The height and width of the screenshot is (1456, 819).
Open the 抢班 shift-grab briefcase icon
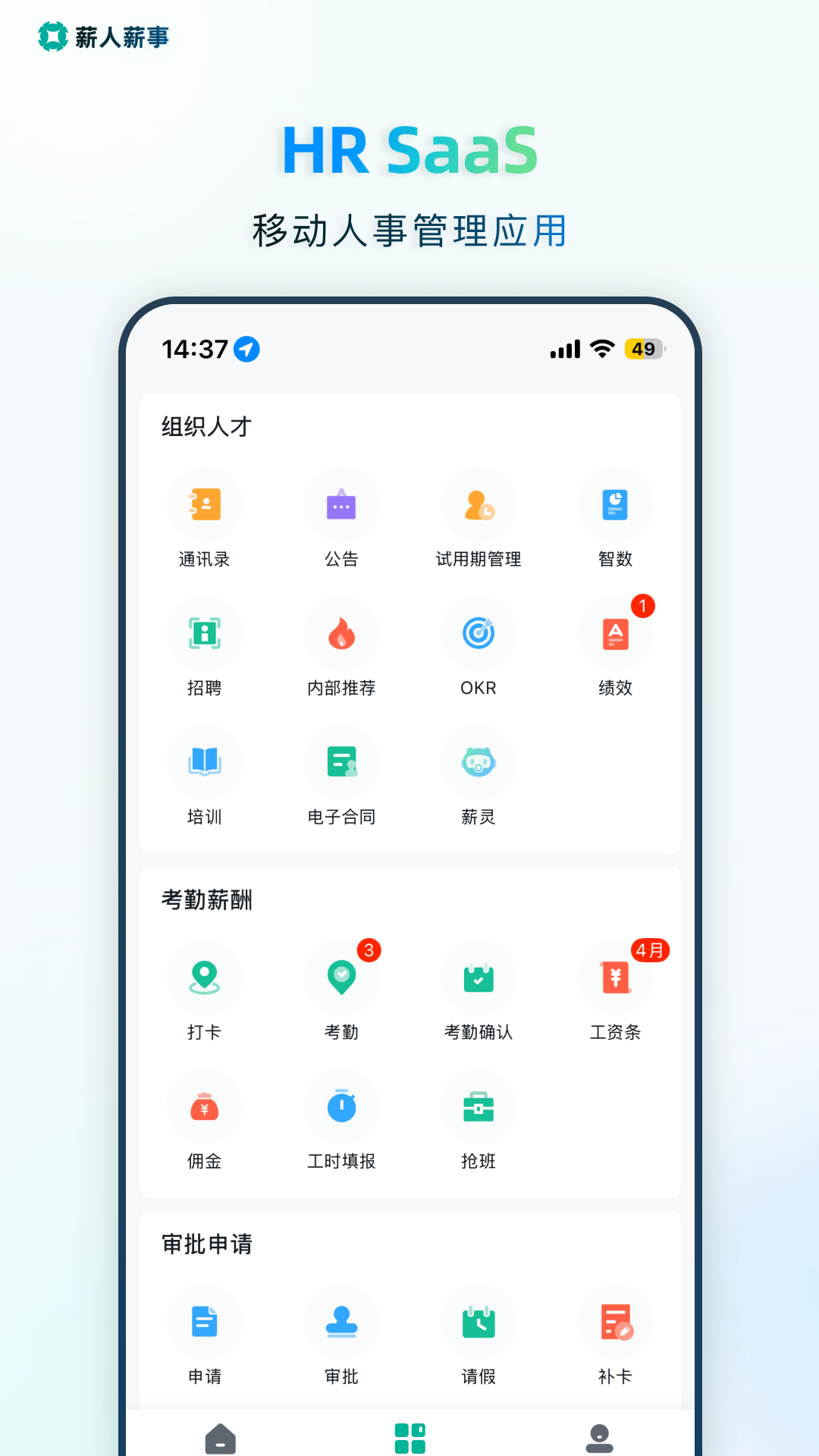point(478,1106)
